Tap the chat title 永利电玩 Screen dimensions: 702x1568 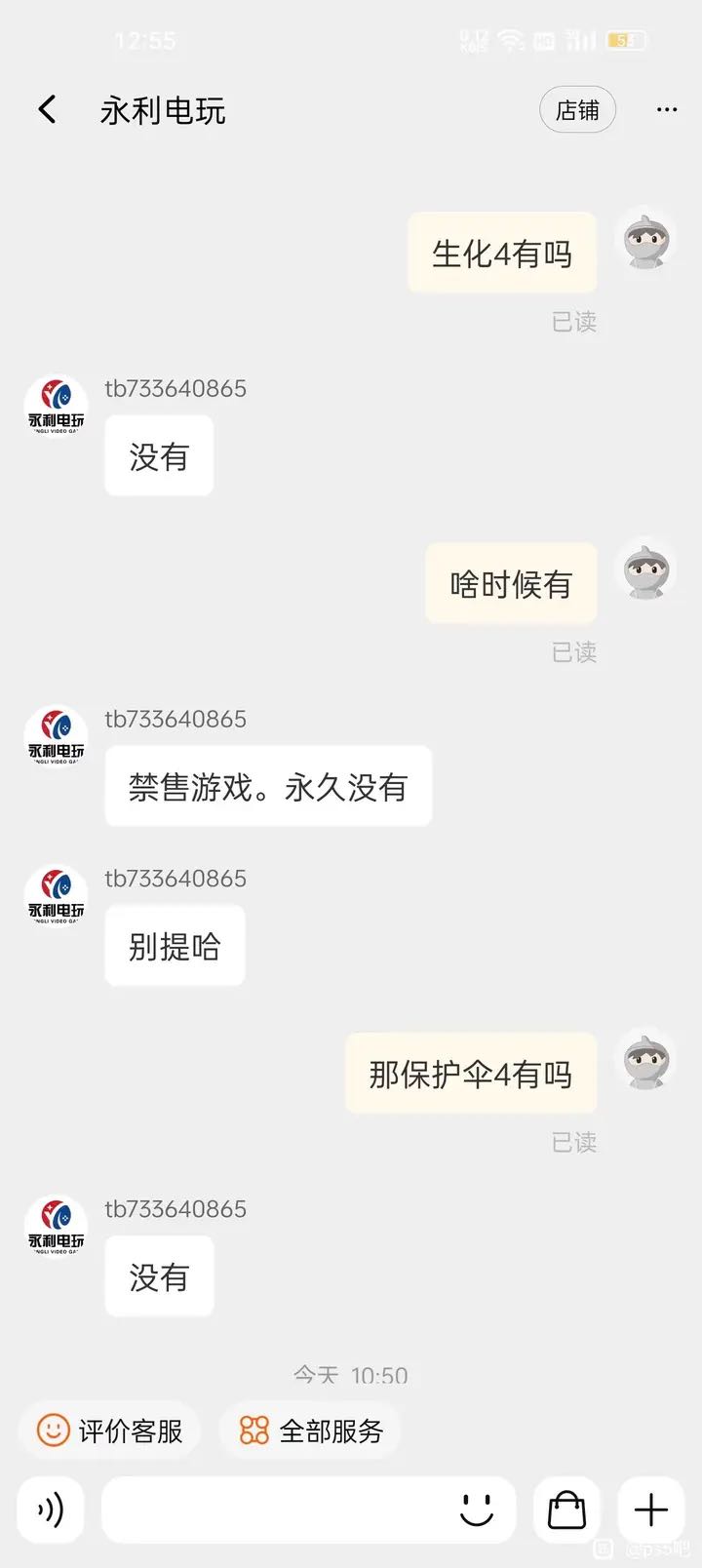pyautogui.click(x=161, y=110)
